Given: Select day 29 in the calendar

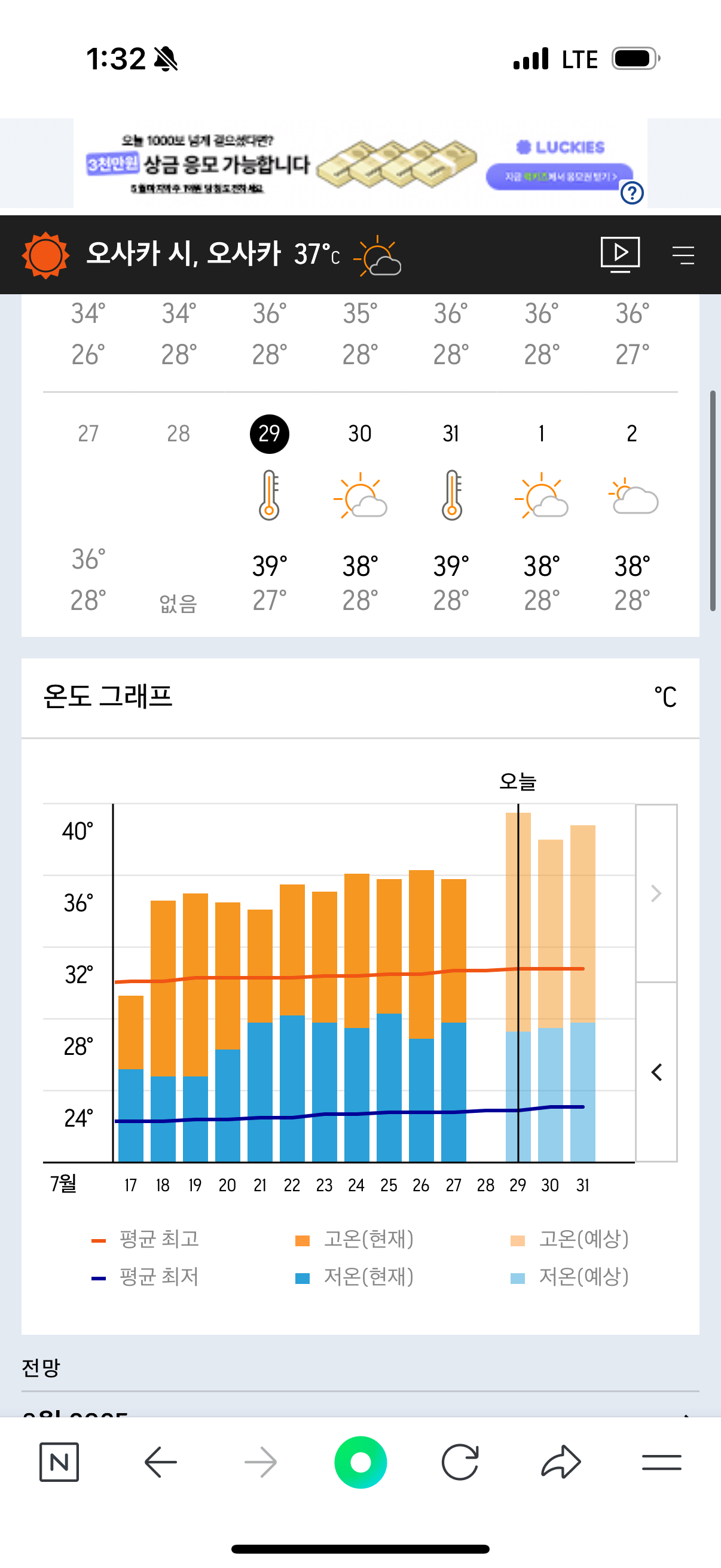Looking at the screenshot, I should 269,434.
